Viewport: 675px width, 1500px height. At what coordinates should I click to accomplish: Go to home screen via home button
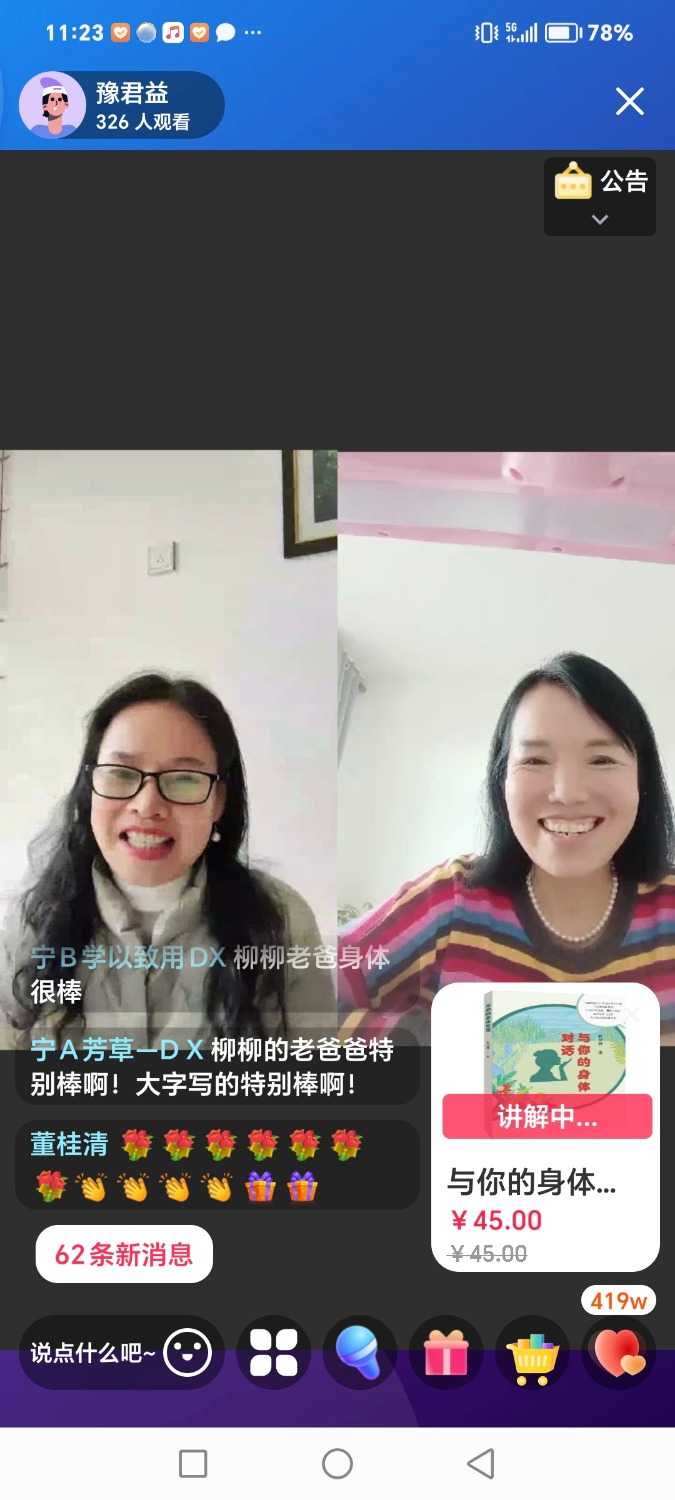pos(337,1464)
